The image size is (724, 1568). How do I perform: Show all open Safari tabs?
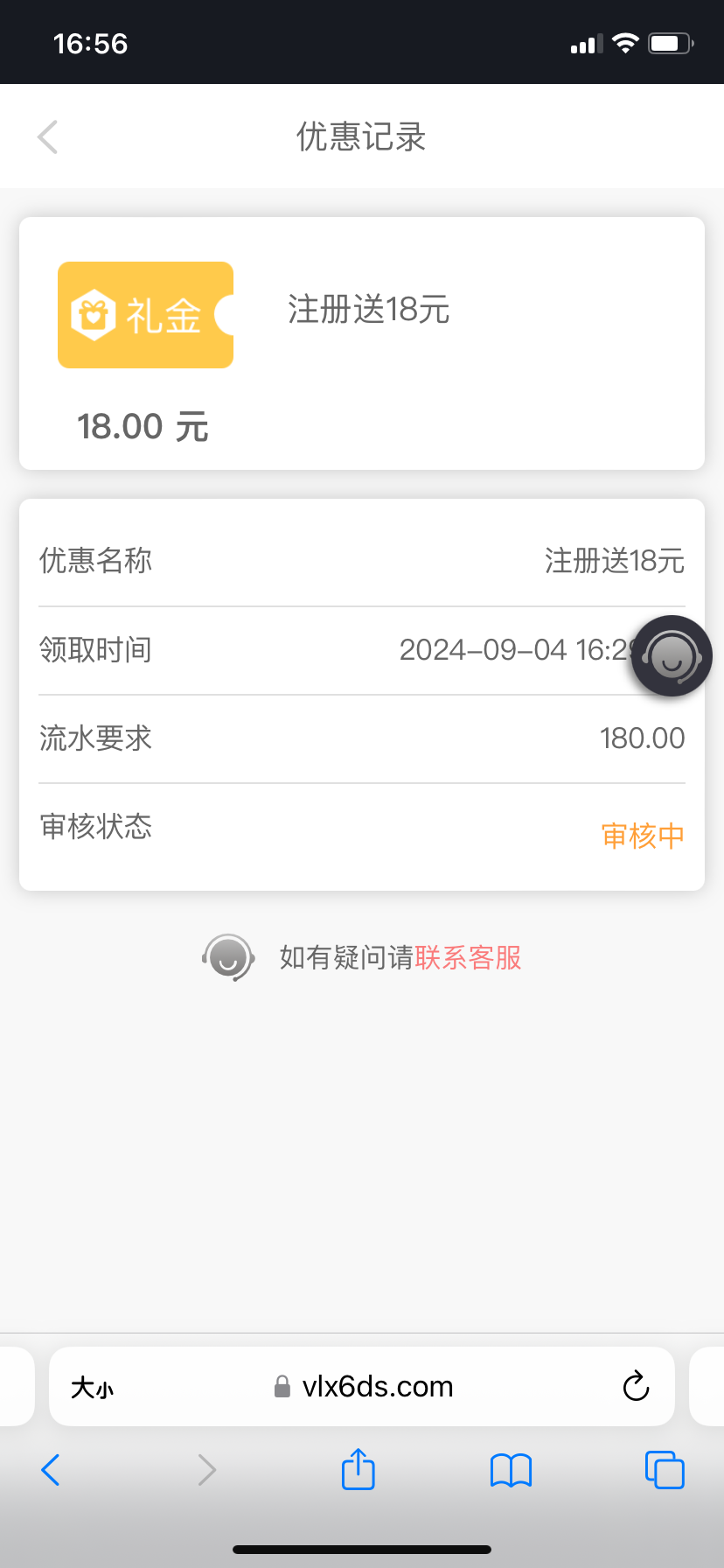tap(664, 1470)
